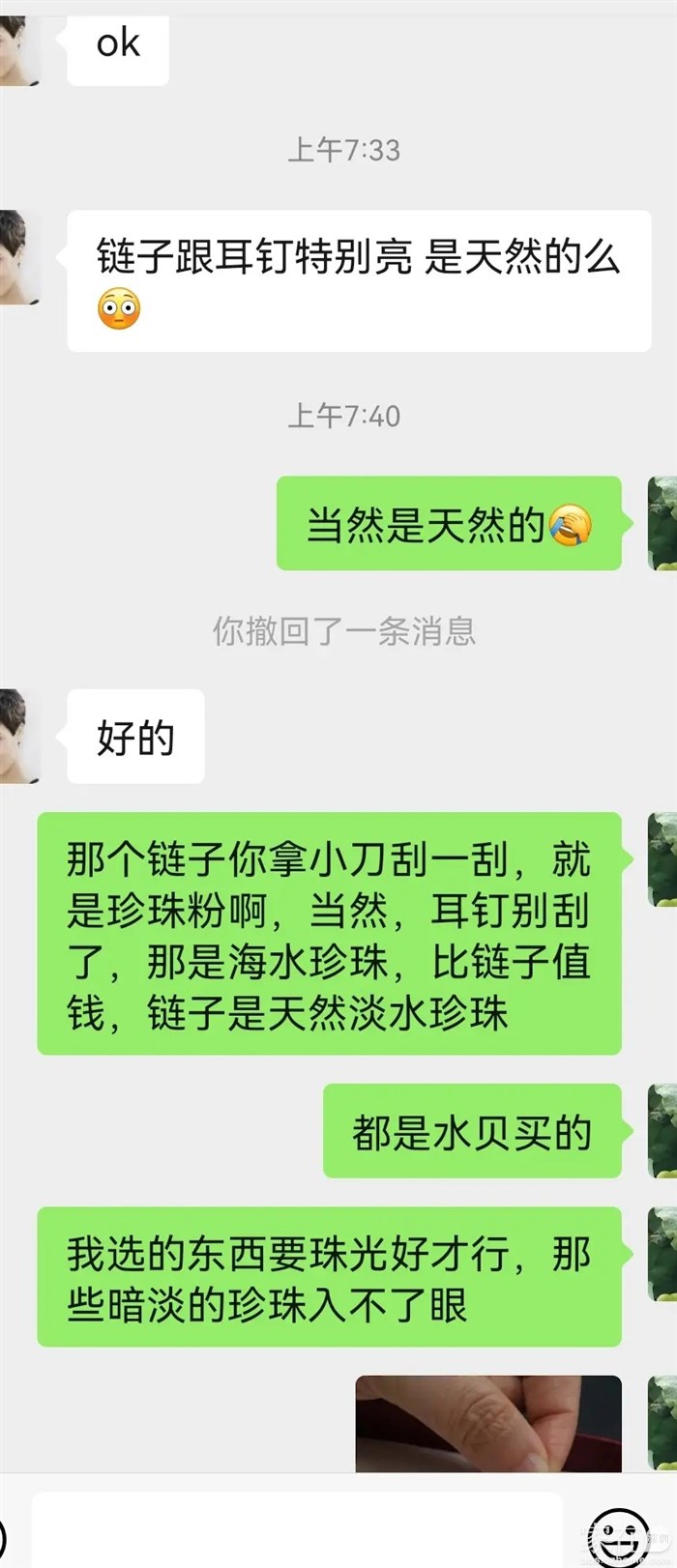Open the voice input button
The width and height of the screenshot is (677, 1568).
[x=4, y=1536]
